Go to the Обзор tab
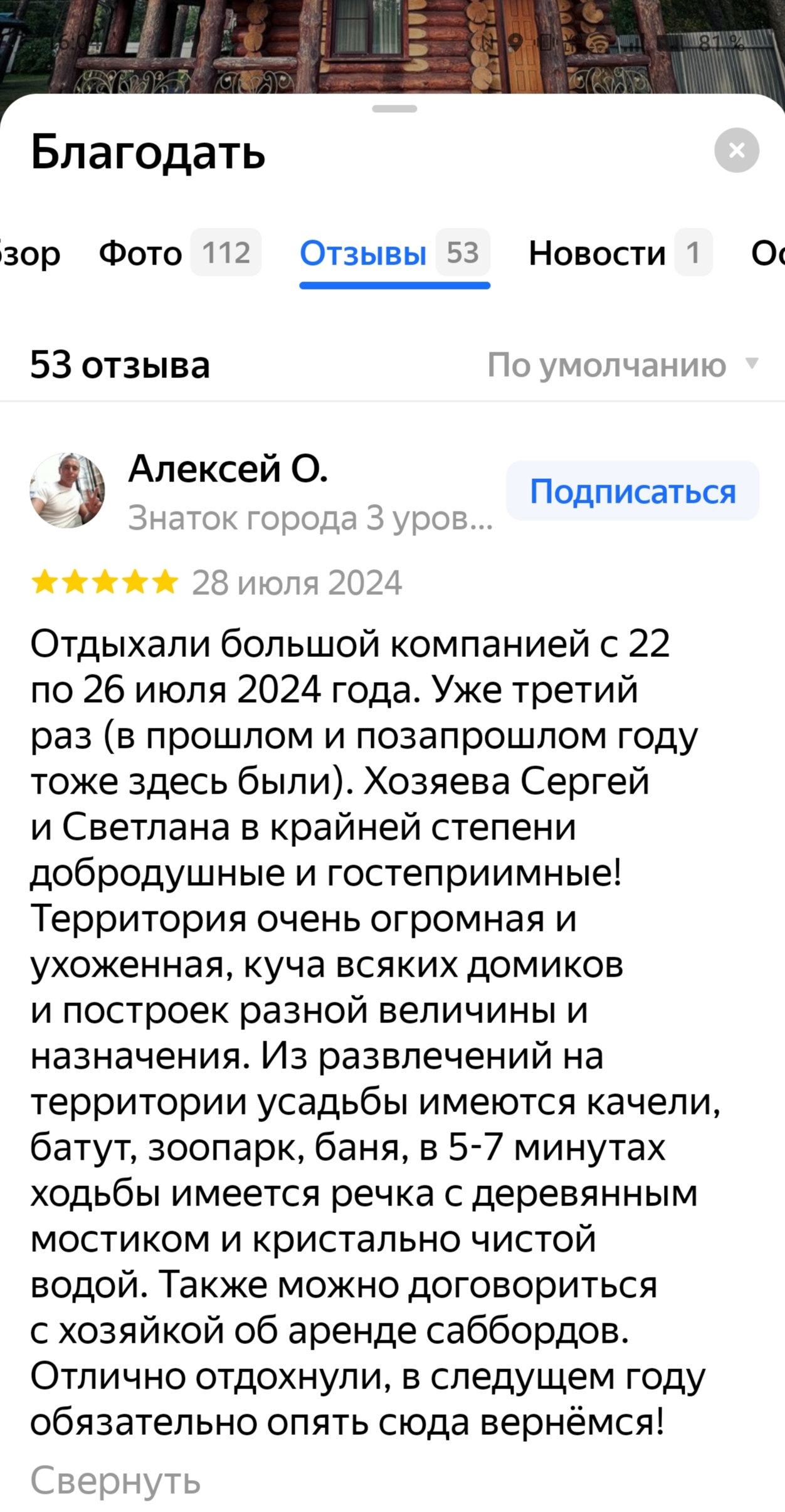This screenshot has height=1512, width=785. [28, 253]
